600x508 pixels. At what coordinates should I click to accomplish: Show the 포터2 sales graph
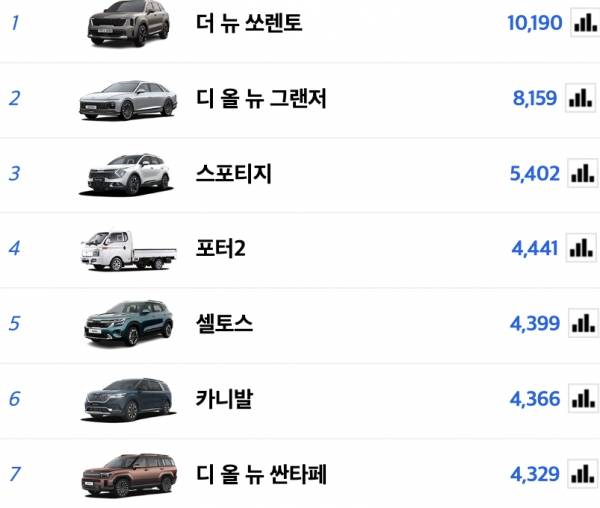pos(582,249)
